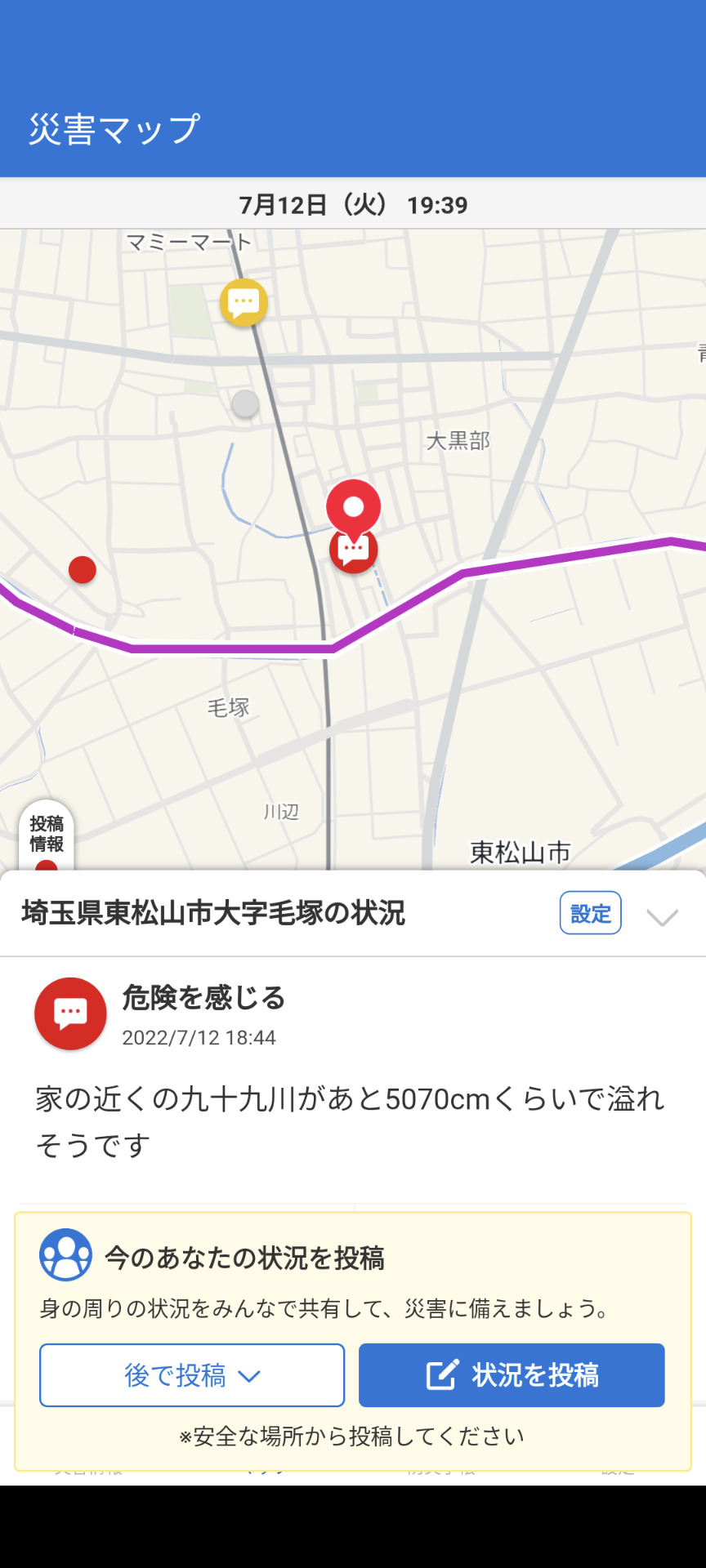Open the 投稿情報 legend button
The width and height of the screenshot is (706, 1568).
coord(47,835)
